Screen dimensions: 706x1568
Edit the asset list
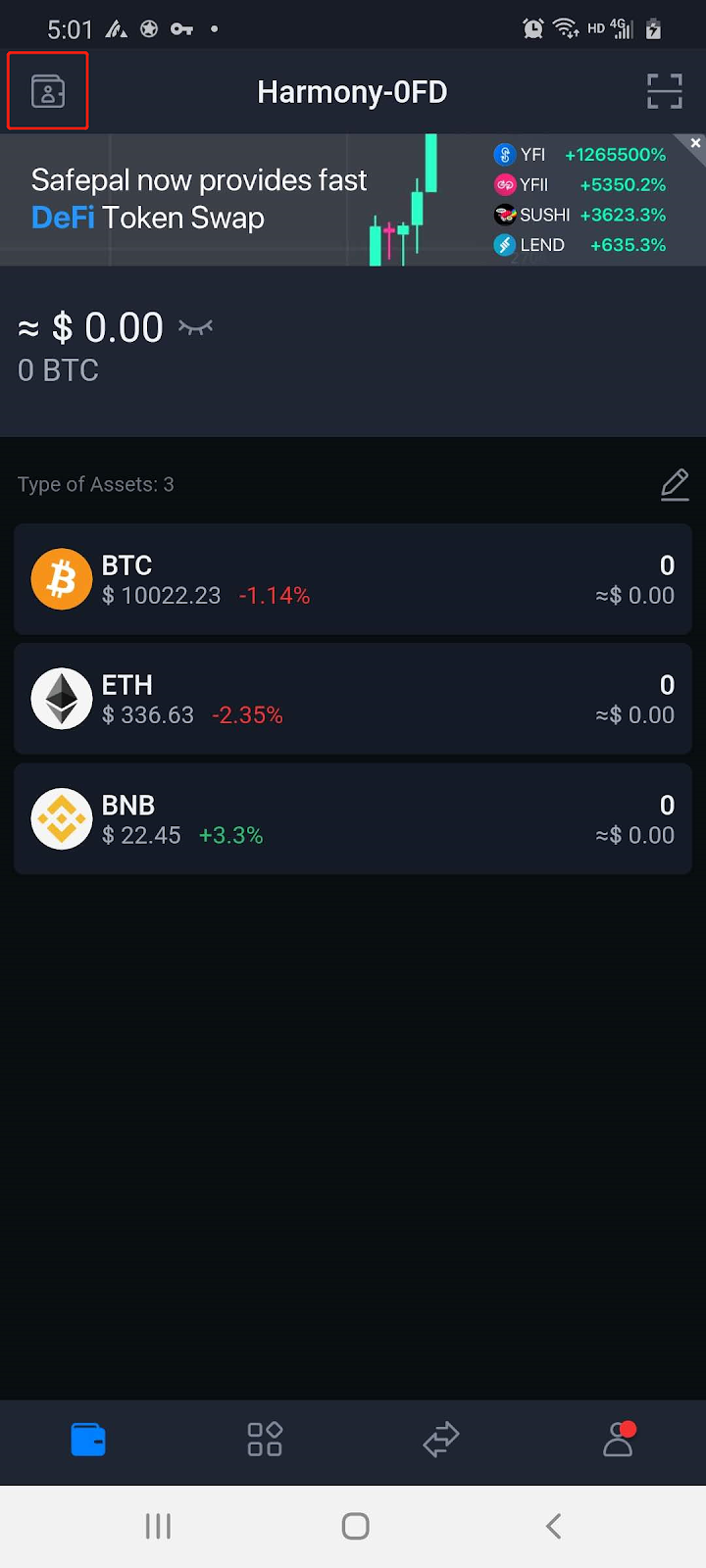coord(675,484)
